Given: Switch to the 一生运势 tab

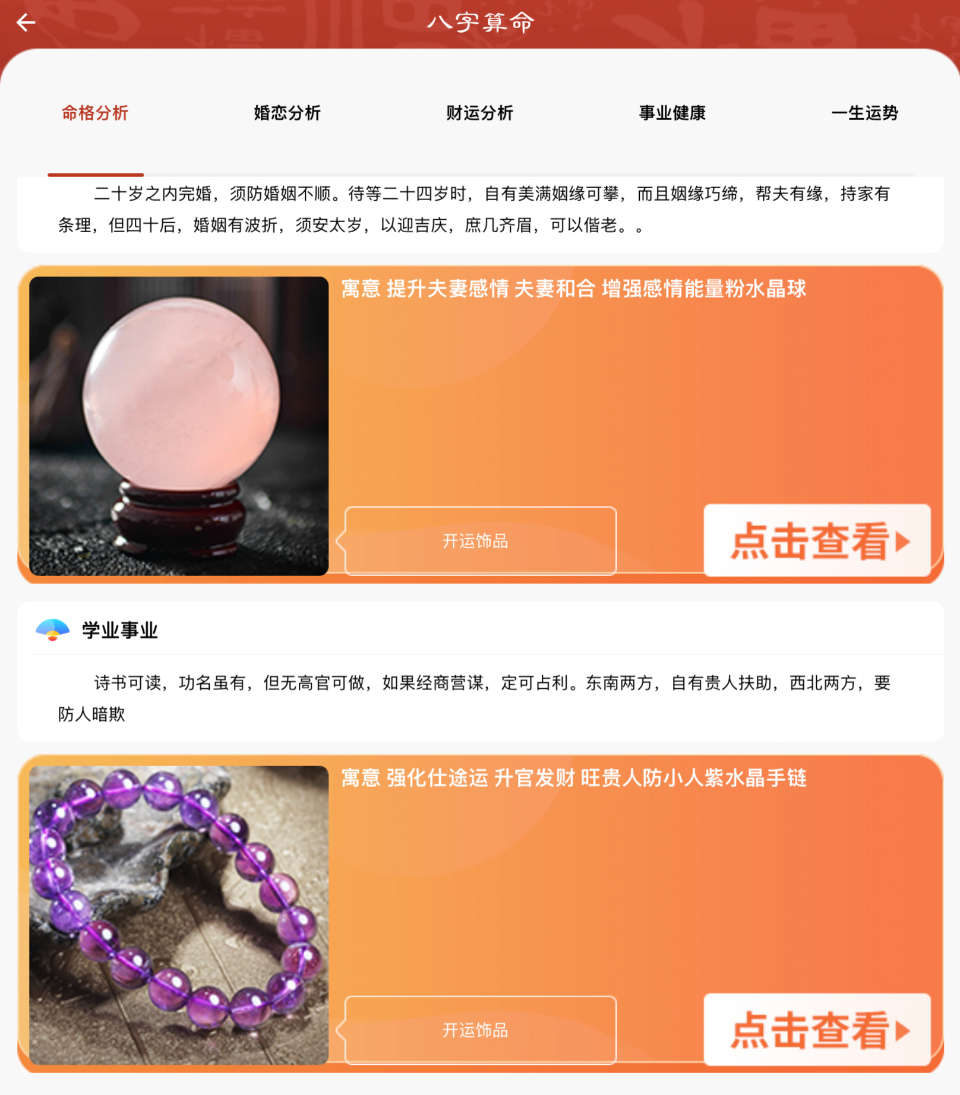Looking at the screenshot, I should pyautogui.click(x=864, y=113).
